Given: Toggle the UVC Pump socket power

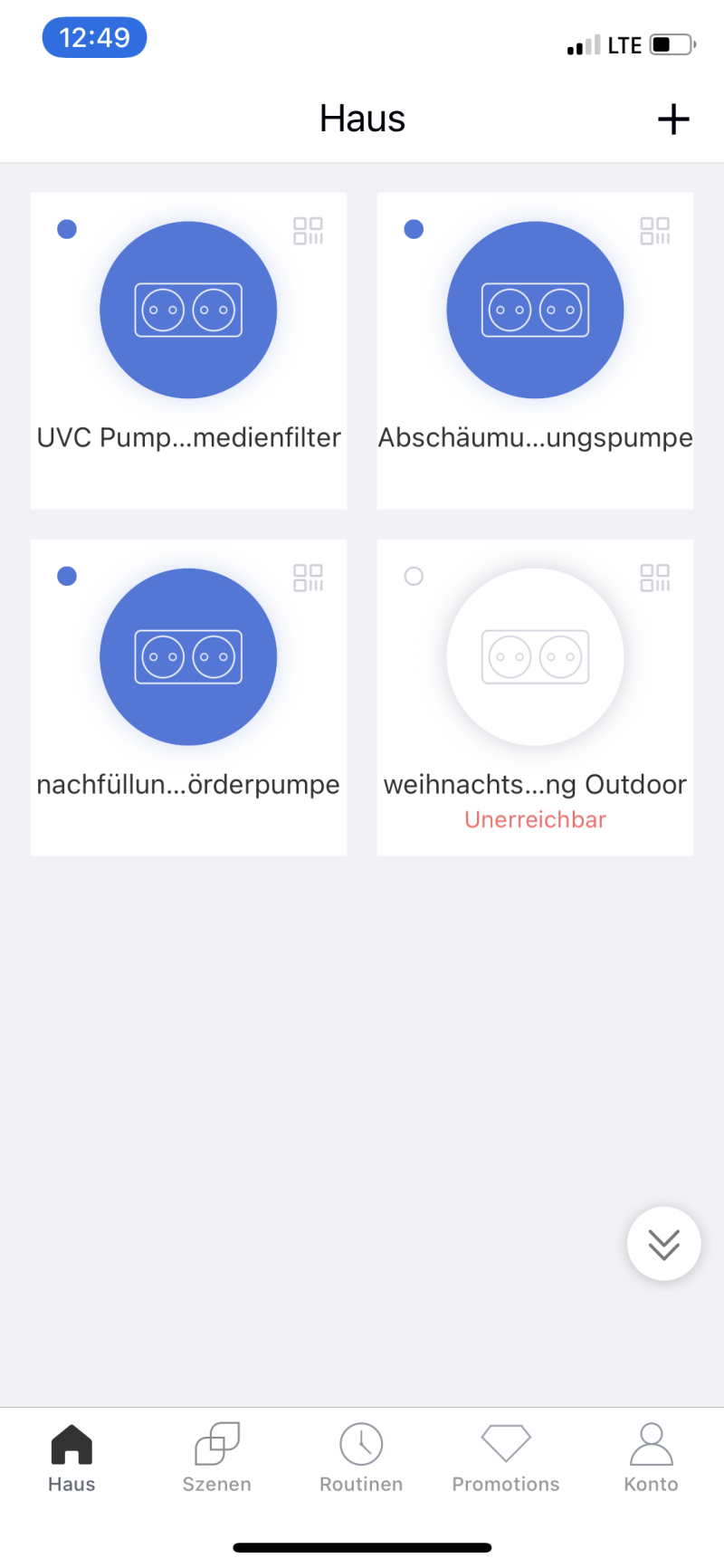Looking at the screenshot, I should click(x=188, y=310).
